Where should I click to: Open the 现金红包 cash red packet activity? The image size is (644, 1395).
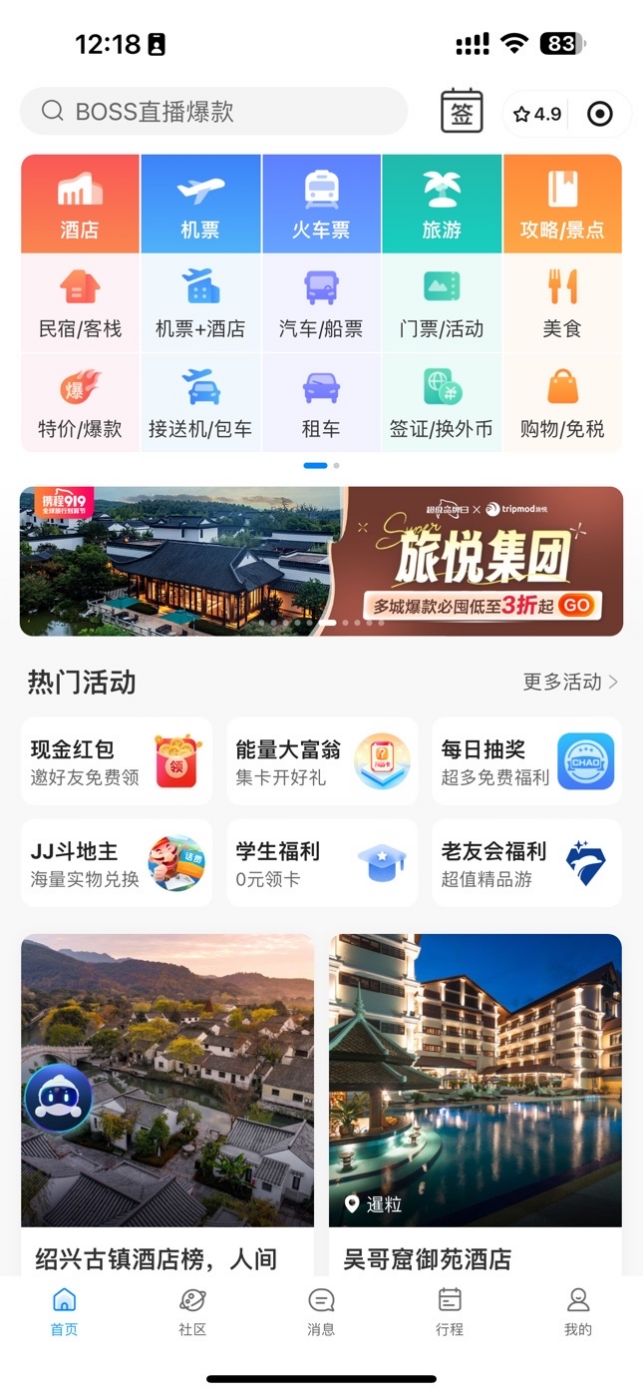point(116,761)
